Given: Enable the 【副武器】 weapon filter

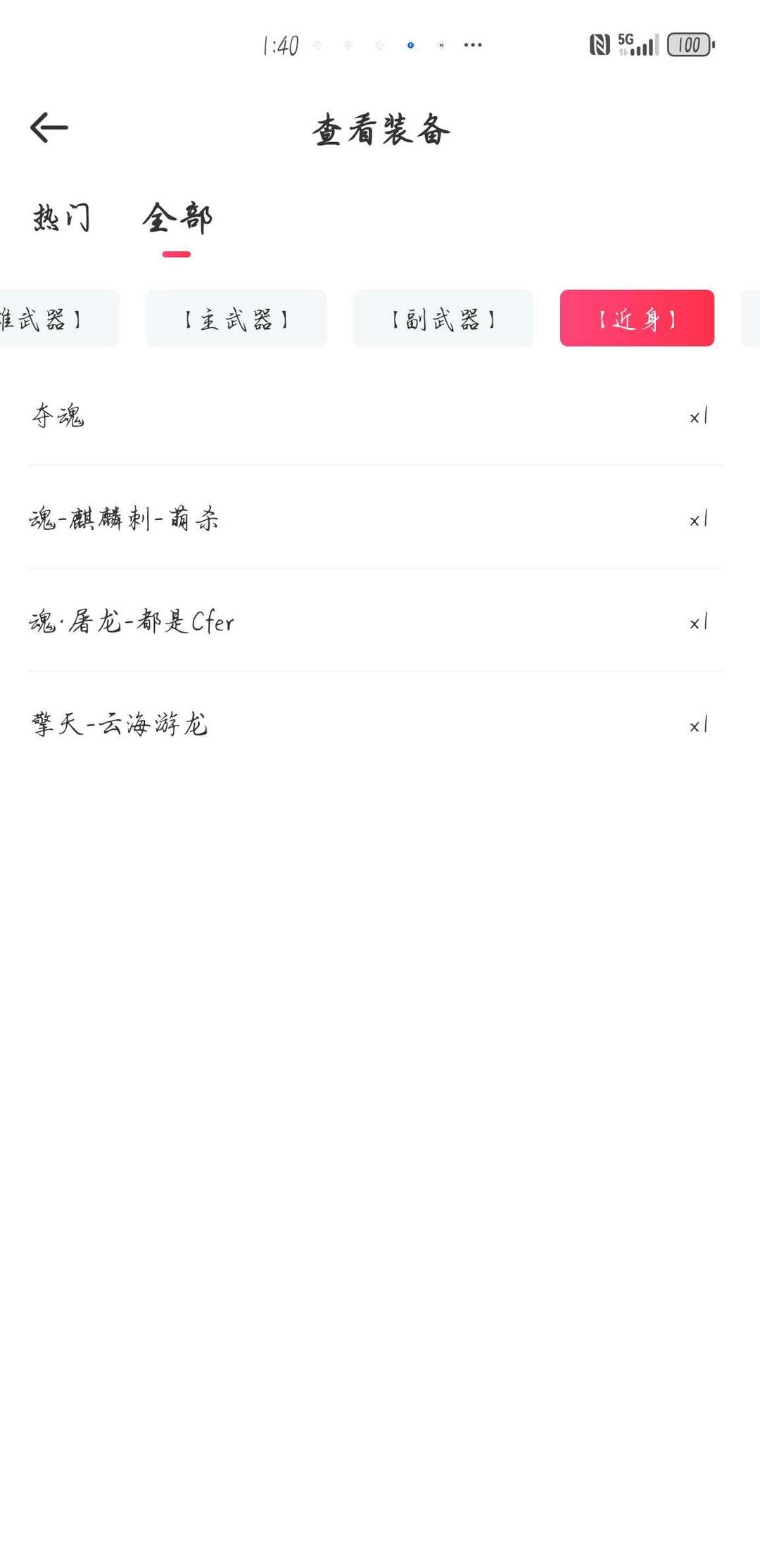Looking at the screenshot, I should pyautogui.click(x=443, y=318).
